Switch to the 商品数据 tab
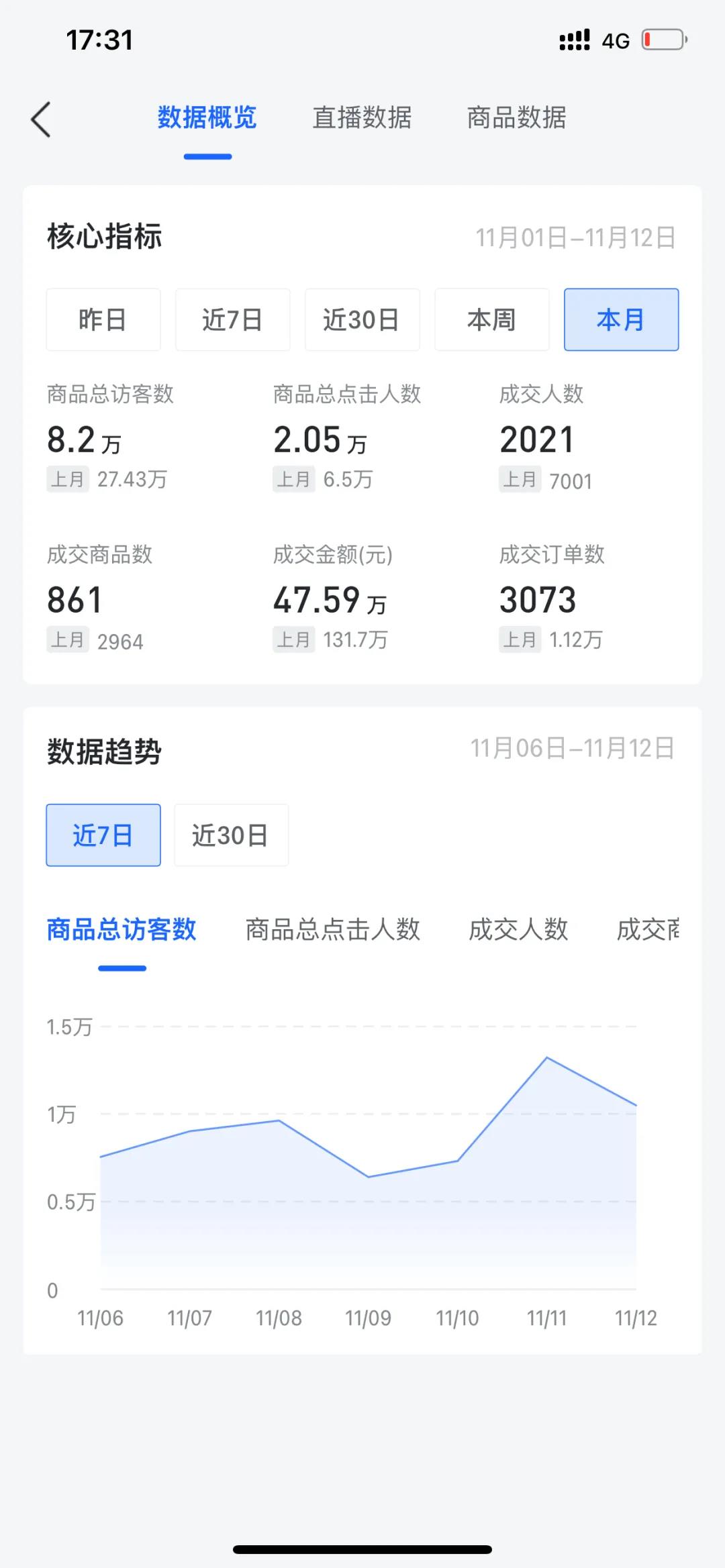725x1568 pixels. (x=516, y=117)
